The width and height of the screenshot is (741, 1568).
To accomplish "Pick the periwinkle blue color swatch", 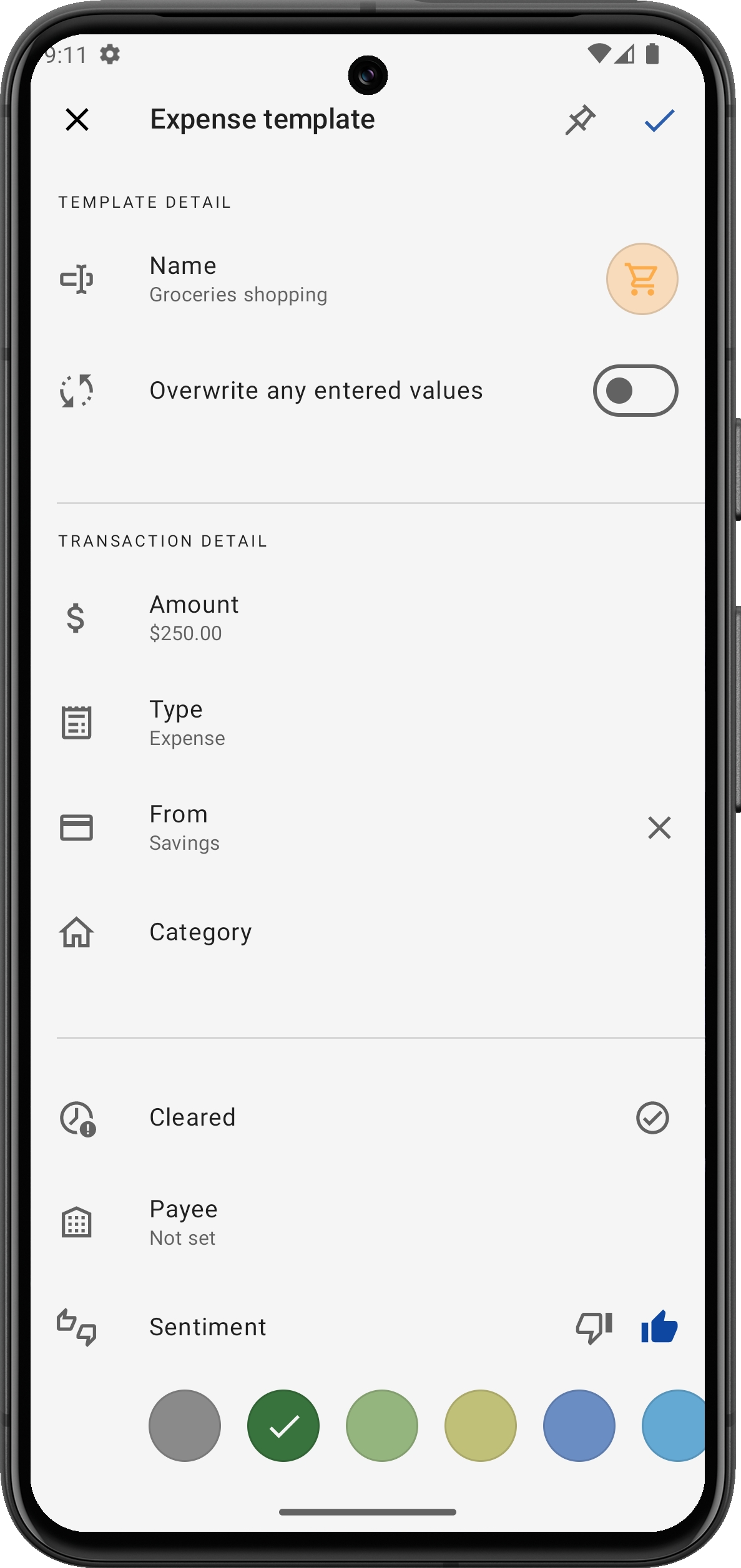I will [x=579, y=1425].
